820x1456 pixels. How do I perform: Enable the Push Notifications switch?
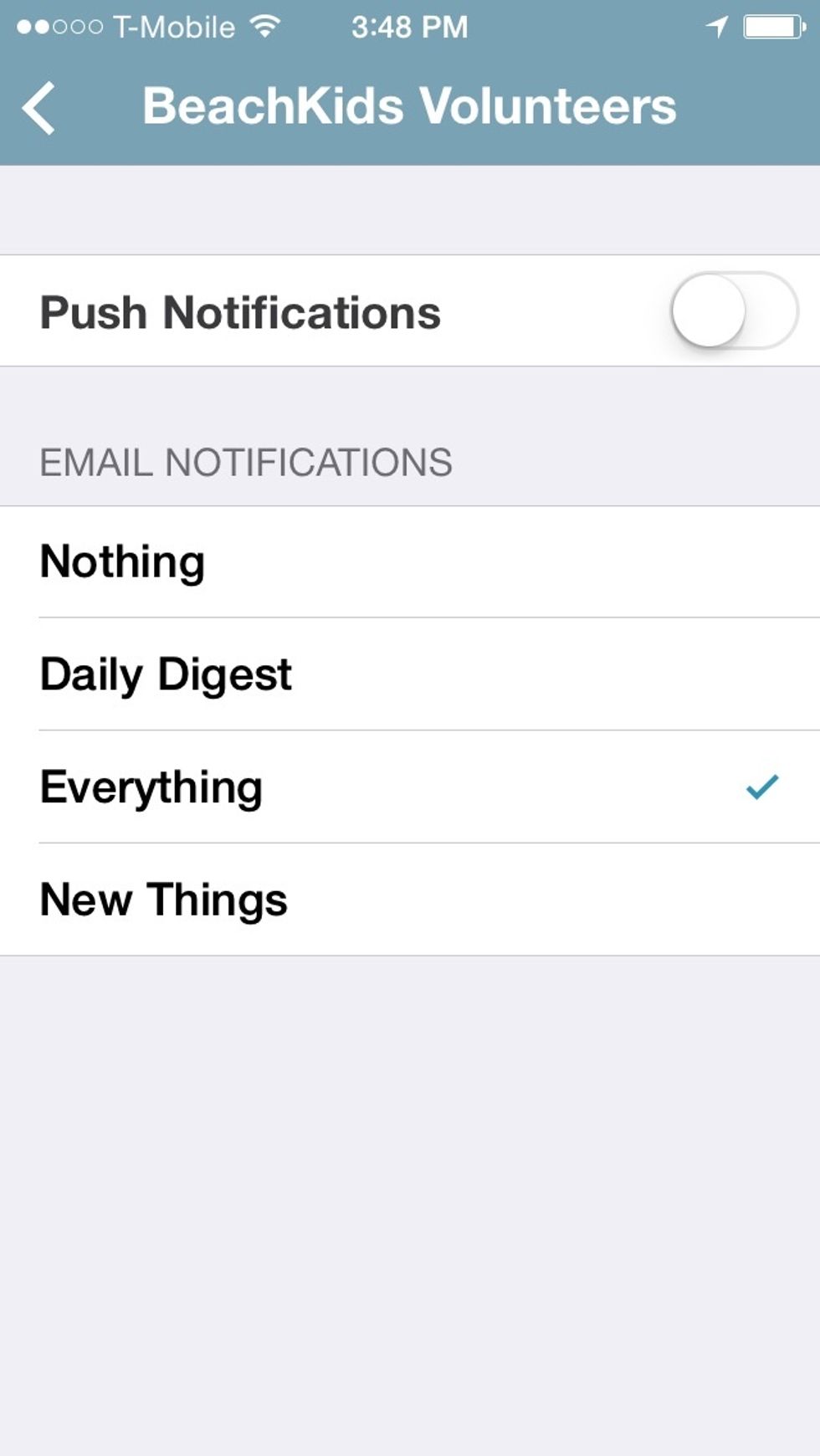[734, 311]
